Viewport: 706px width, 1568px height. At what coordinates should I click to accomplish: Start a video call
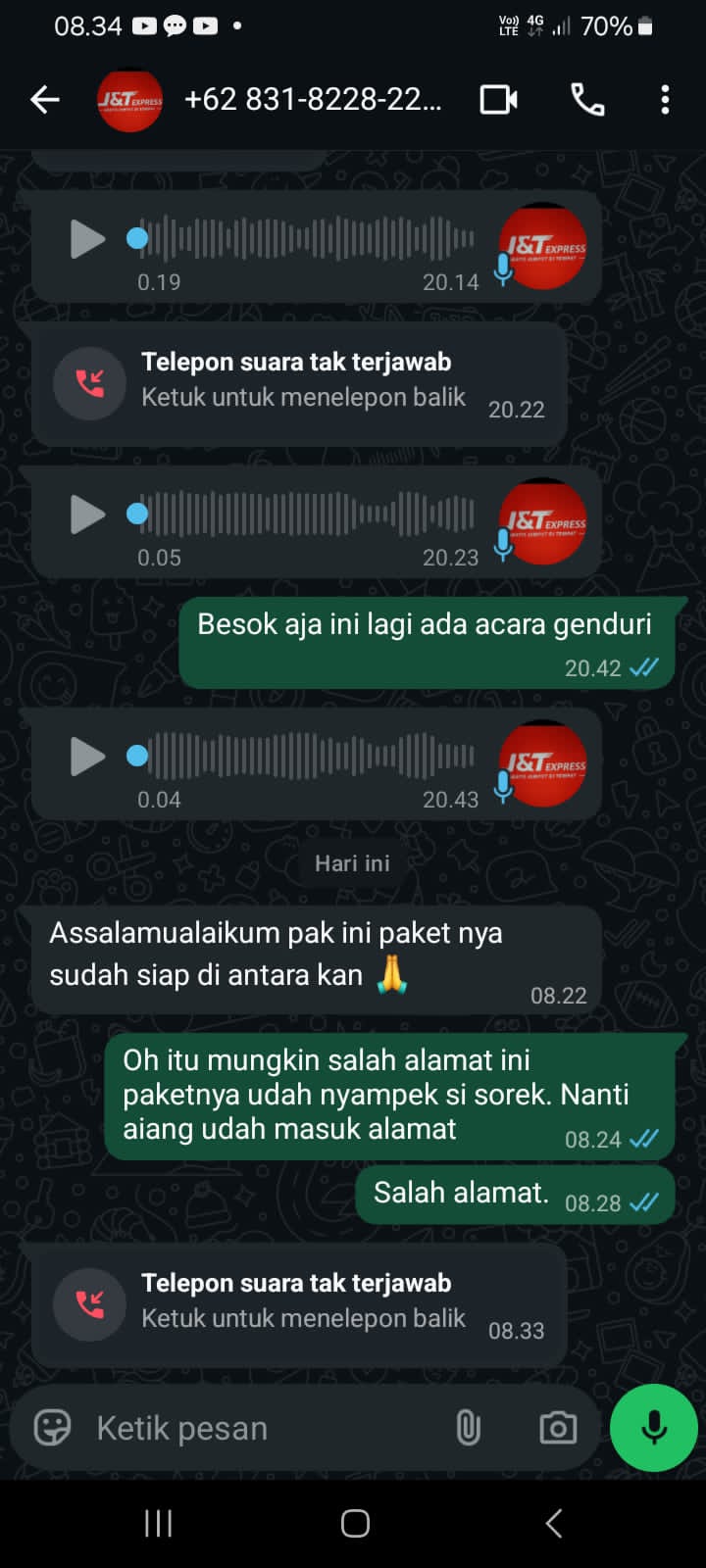point(498,99)
